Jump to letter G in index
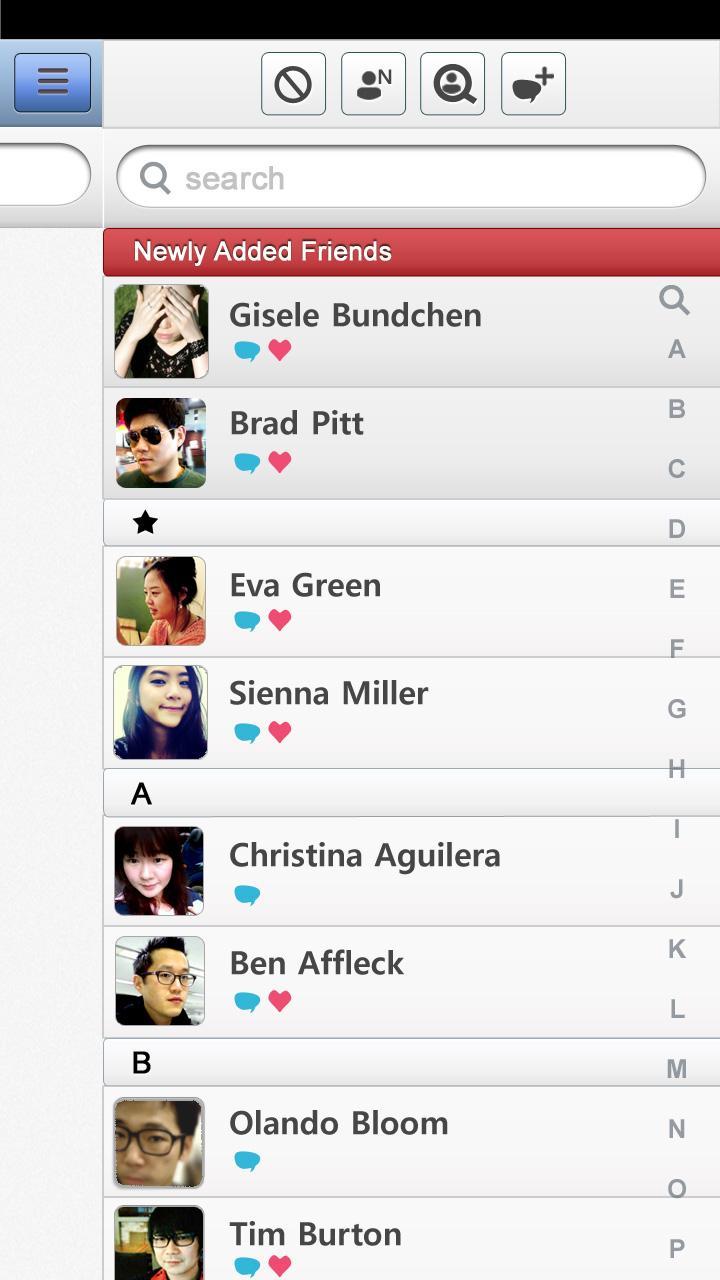Screen dimensions: 720x1280 click(677, 709)
